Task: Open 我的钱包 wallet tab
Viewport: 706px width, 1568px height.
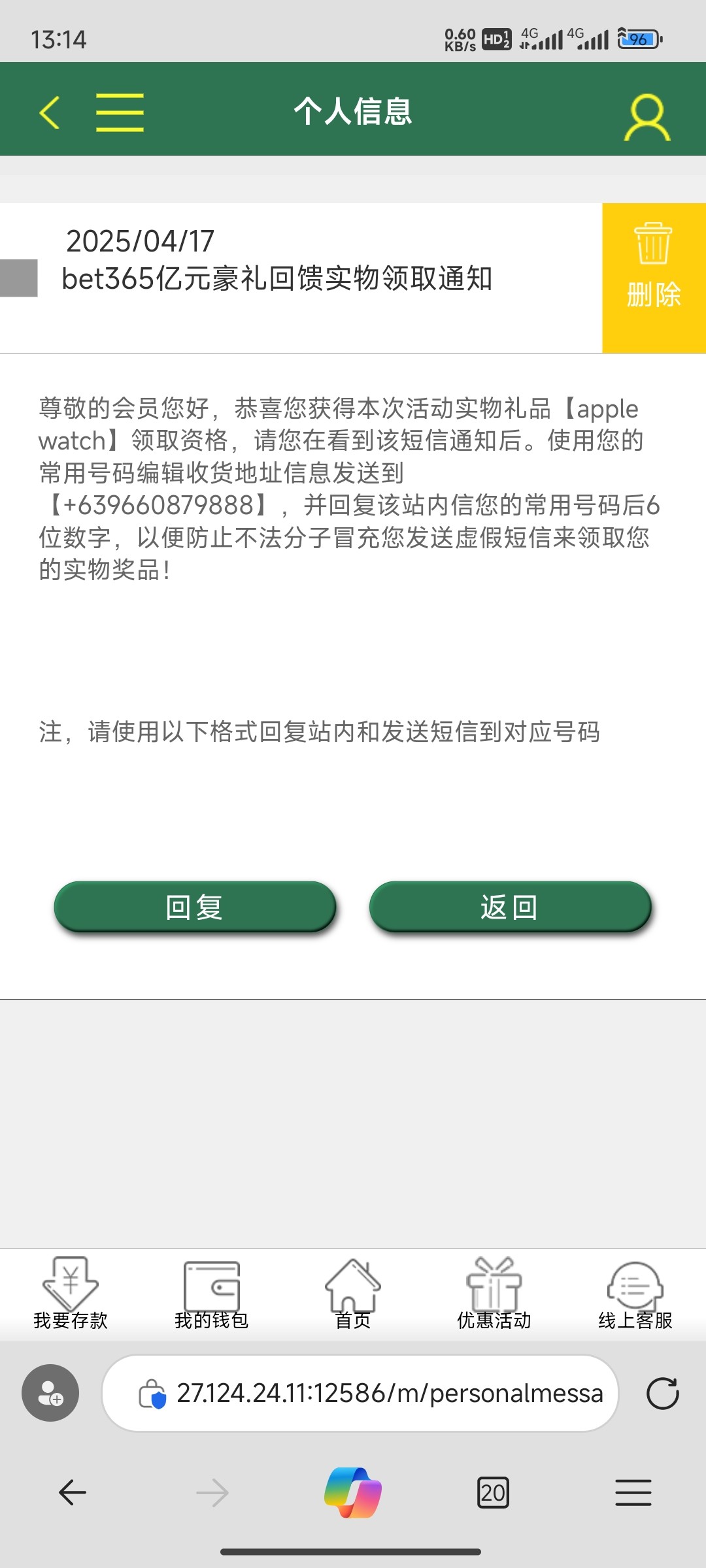Action: coord(212,1294)
